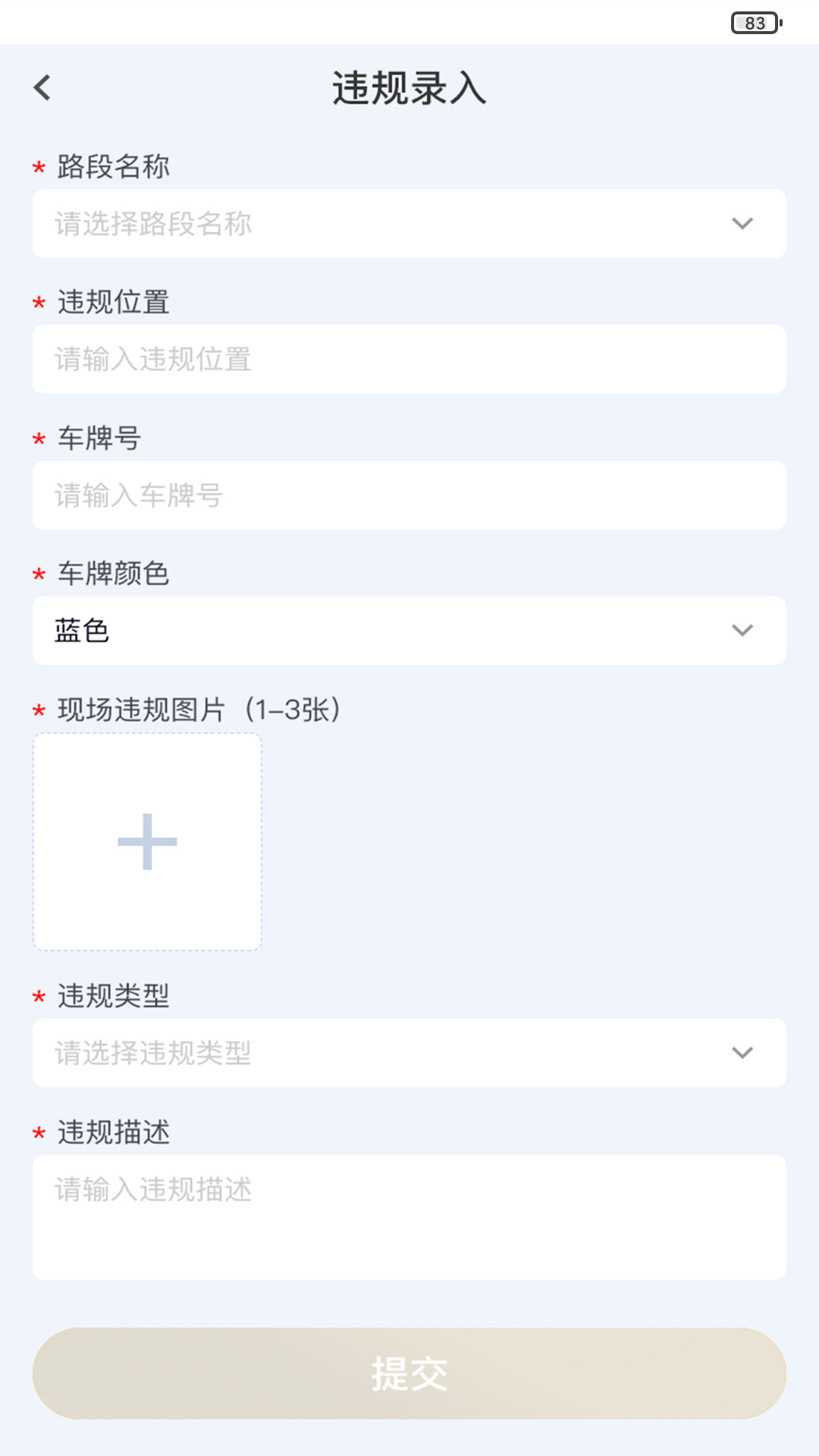Select the 违规录入 title text

pyautogui.click(x=409, y=87)
